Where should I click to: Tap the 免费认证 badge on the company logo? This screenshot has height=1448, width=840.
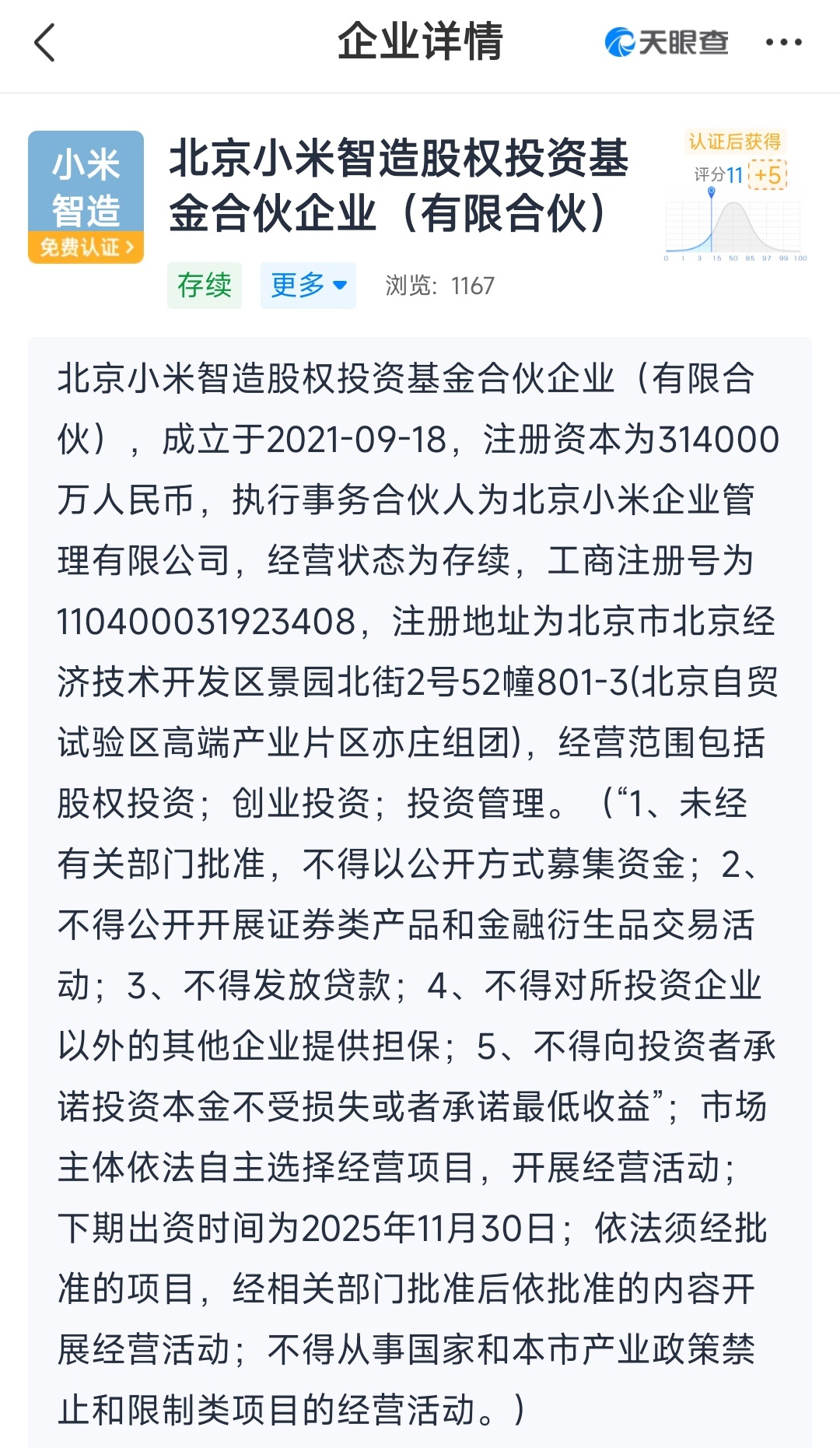tap(86, 247)
